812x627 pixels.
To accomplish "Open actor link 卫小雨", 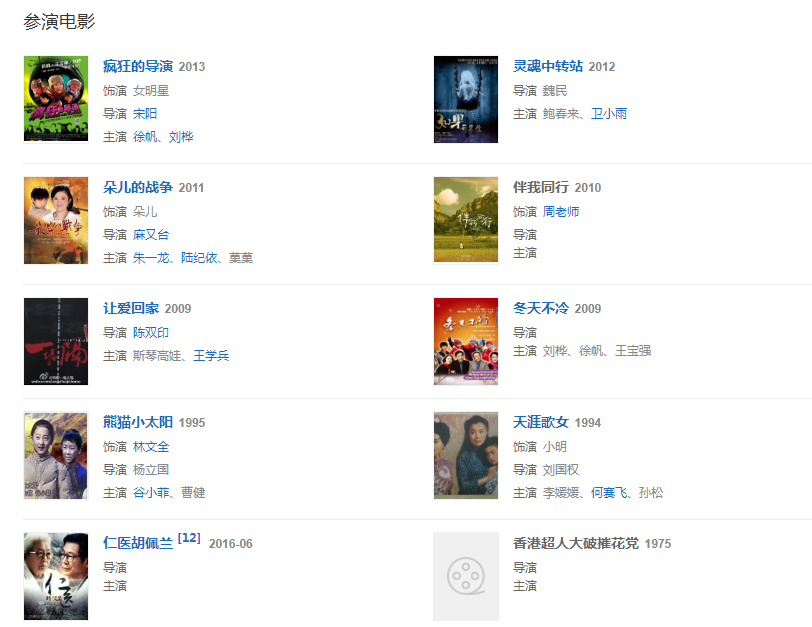I will 609,114.
